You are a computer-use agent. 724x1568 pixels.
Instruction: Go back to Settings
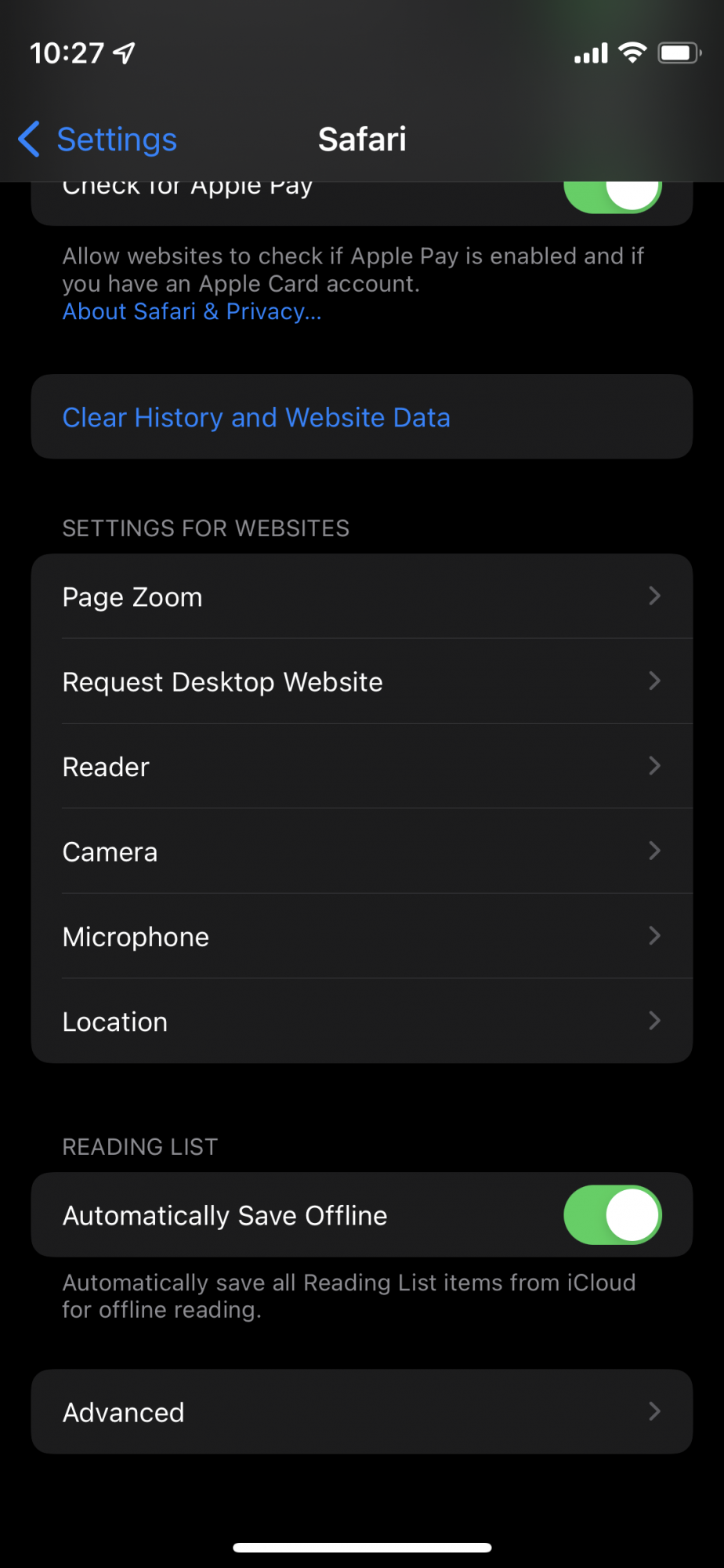(99, 140)
